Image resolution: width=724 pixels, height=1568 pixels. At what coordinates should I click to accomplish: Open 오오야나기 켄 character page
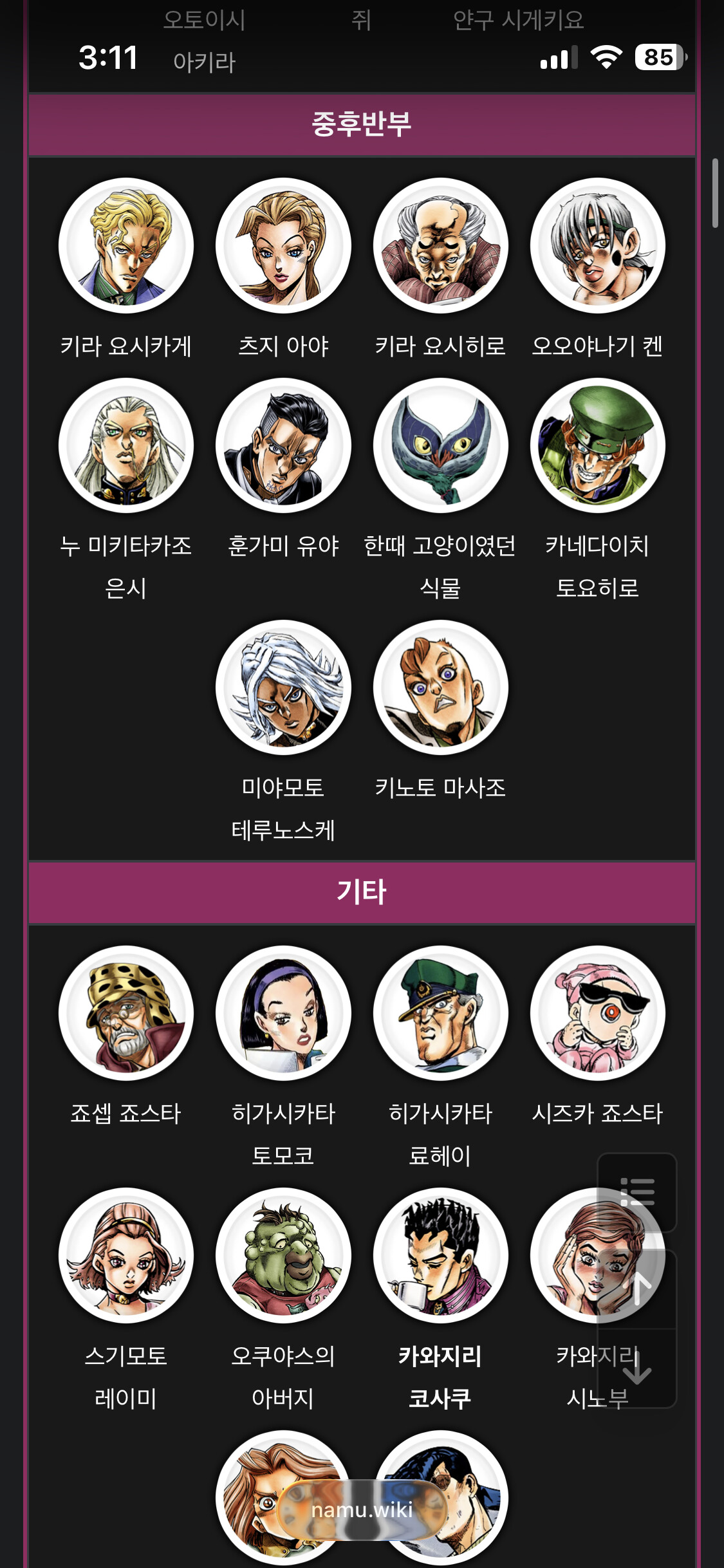(x=597, y=346)
